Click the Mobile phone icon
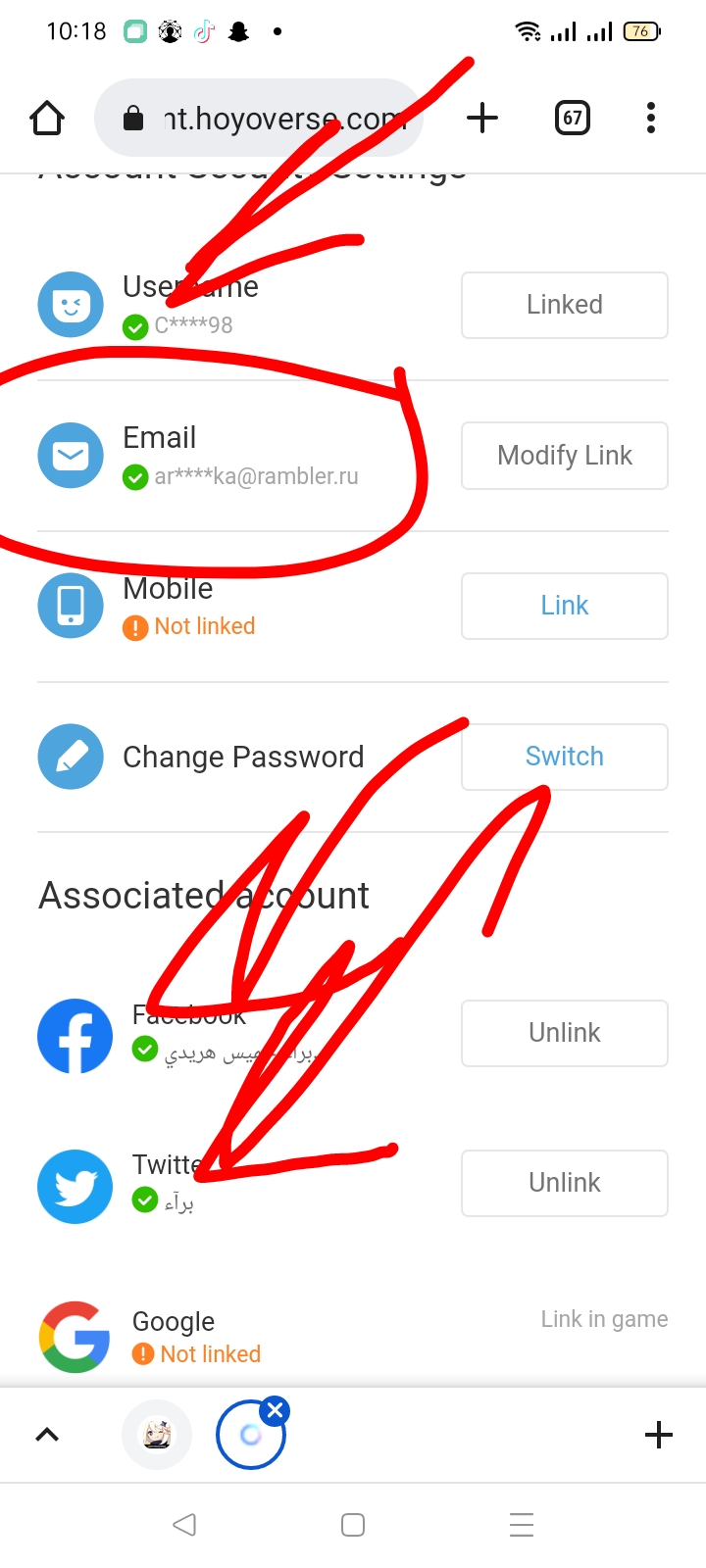This screenshot has height=1568, width=706. tap(70, 605)
